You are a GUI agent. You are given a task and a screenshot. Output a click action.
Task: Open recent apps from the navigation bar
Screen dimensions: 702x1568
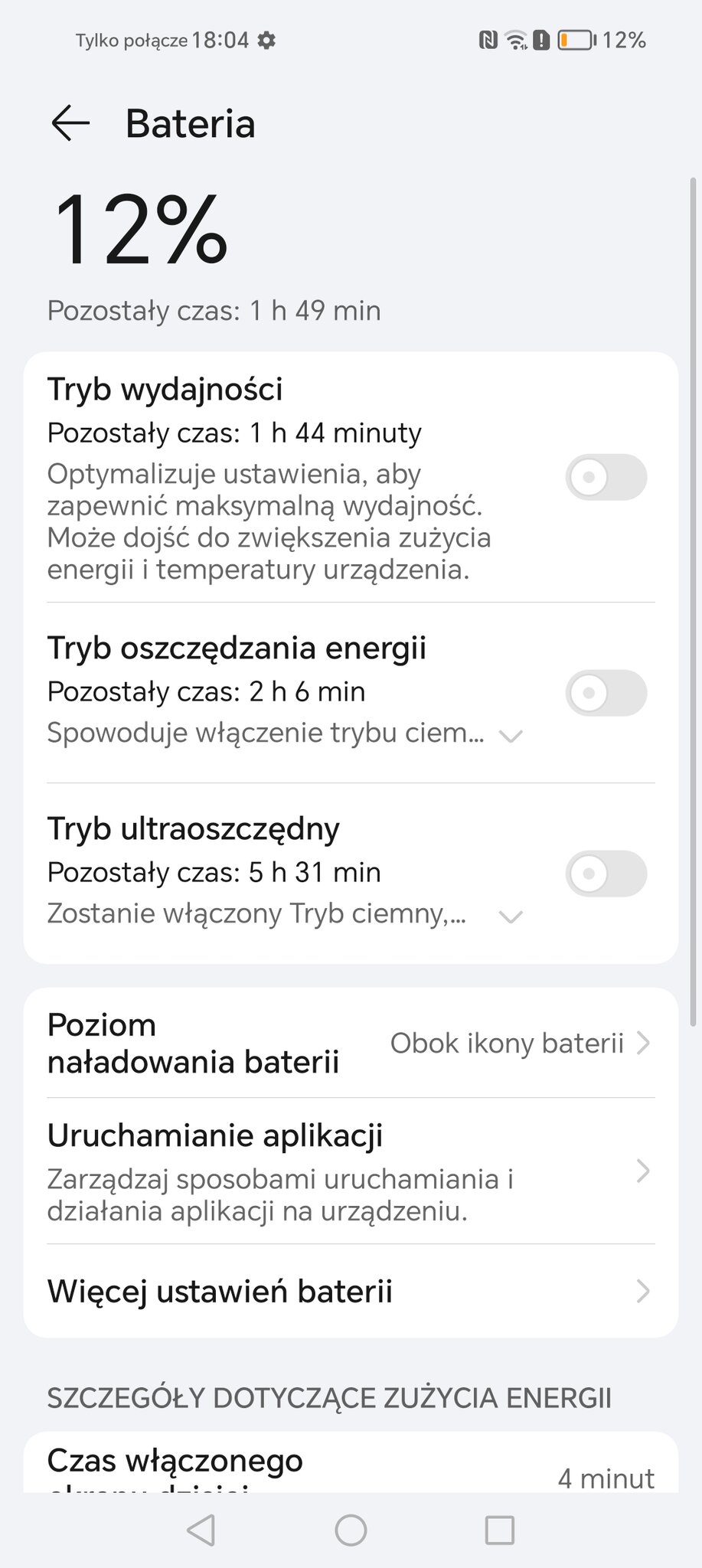[x=500, y=1530]
